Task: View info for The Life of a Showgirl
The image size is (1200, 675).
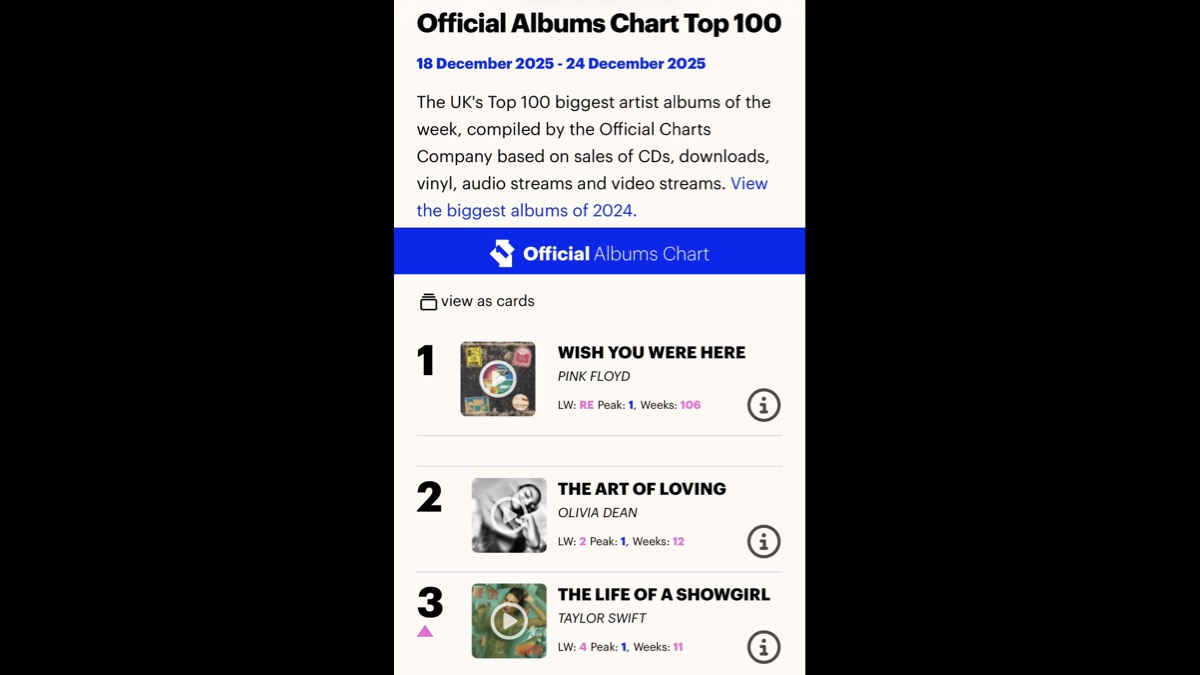Action: tap(763, 647)
